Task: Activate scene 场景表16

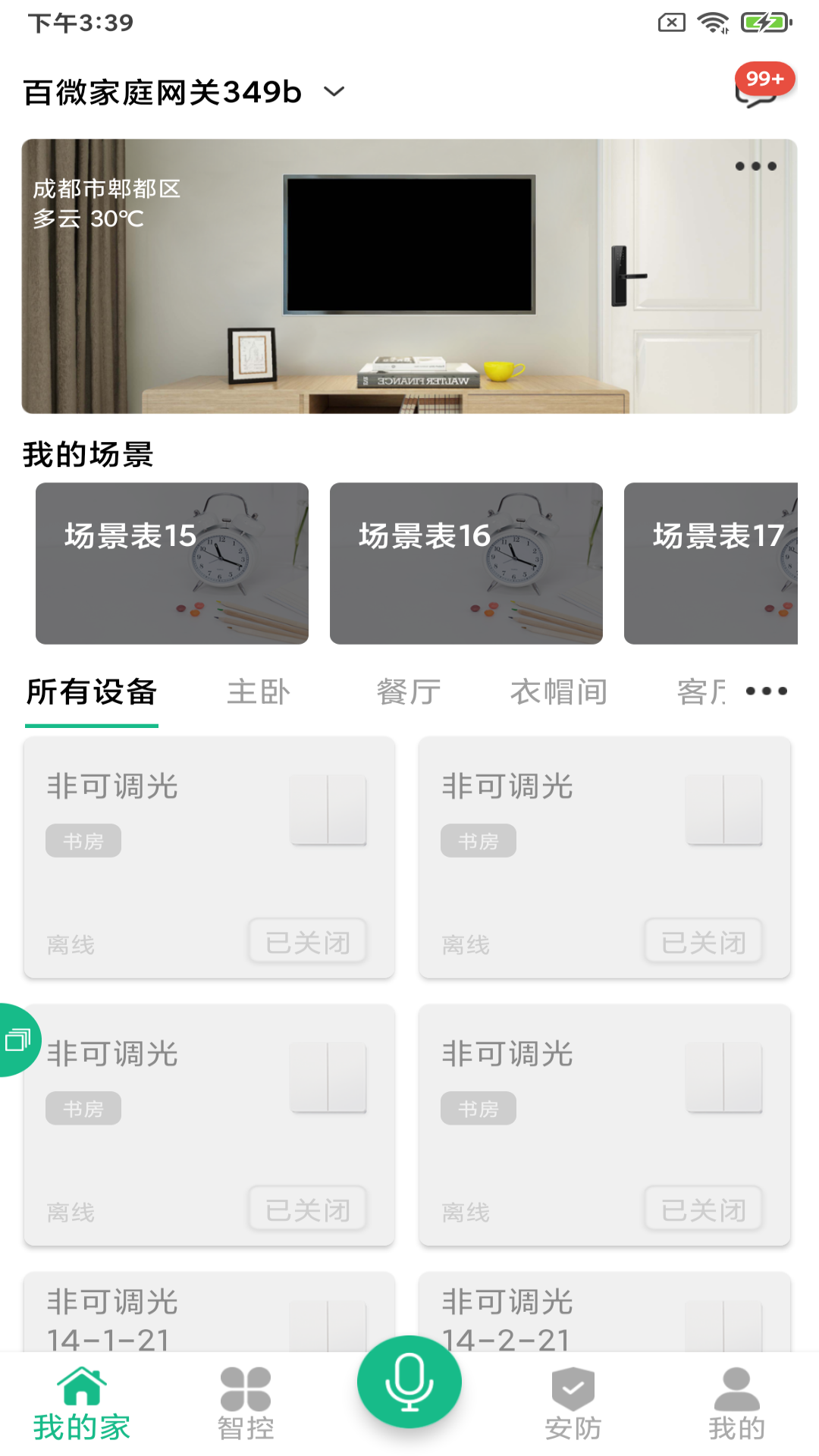Action: 466,563
